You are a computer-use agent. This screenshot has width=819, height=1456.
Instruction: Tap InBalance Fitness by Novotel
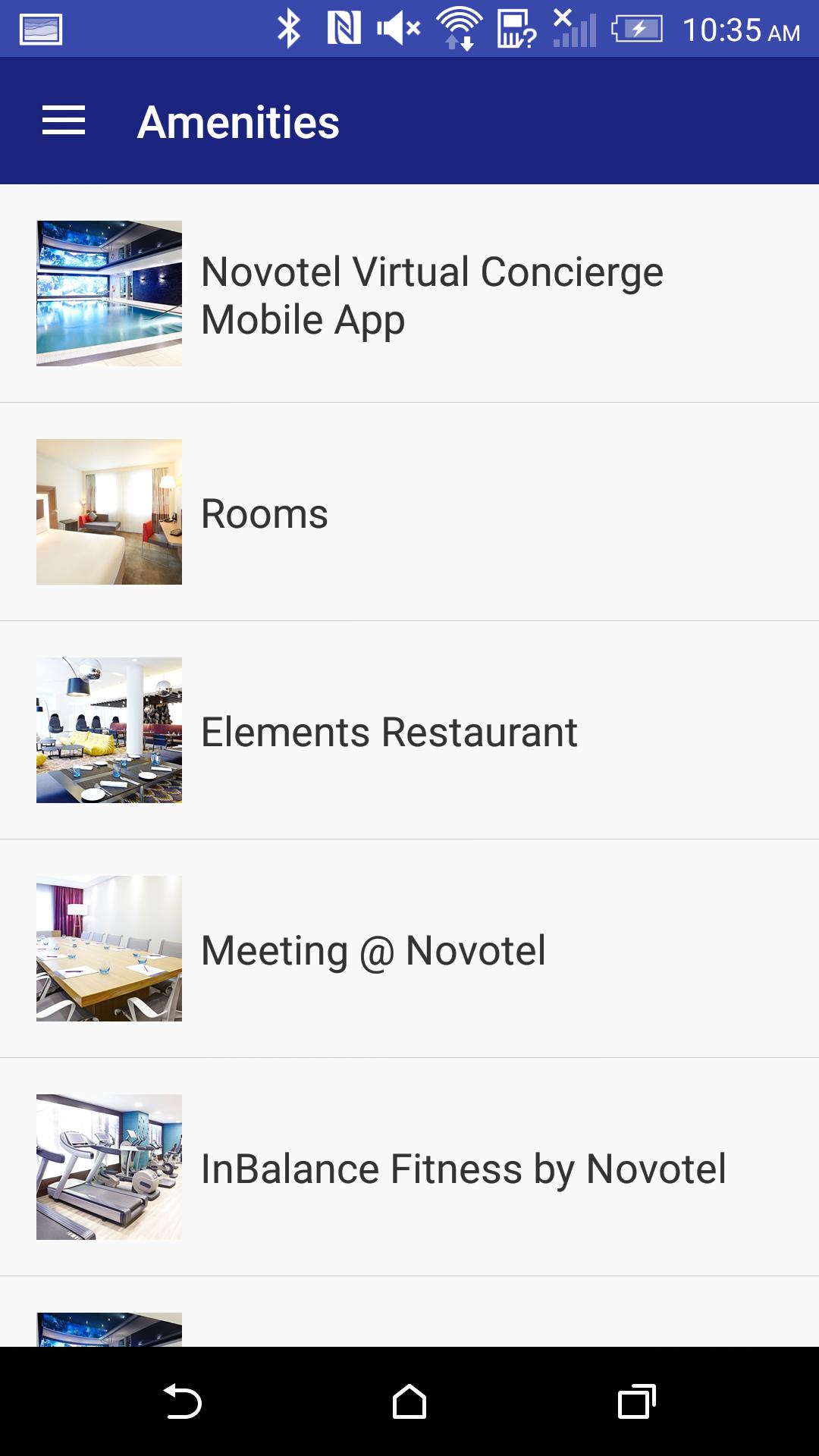409,1167
